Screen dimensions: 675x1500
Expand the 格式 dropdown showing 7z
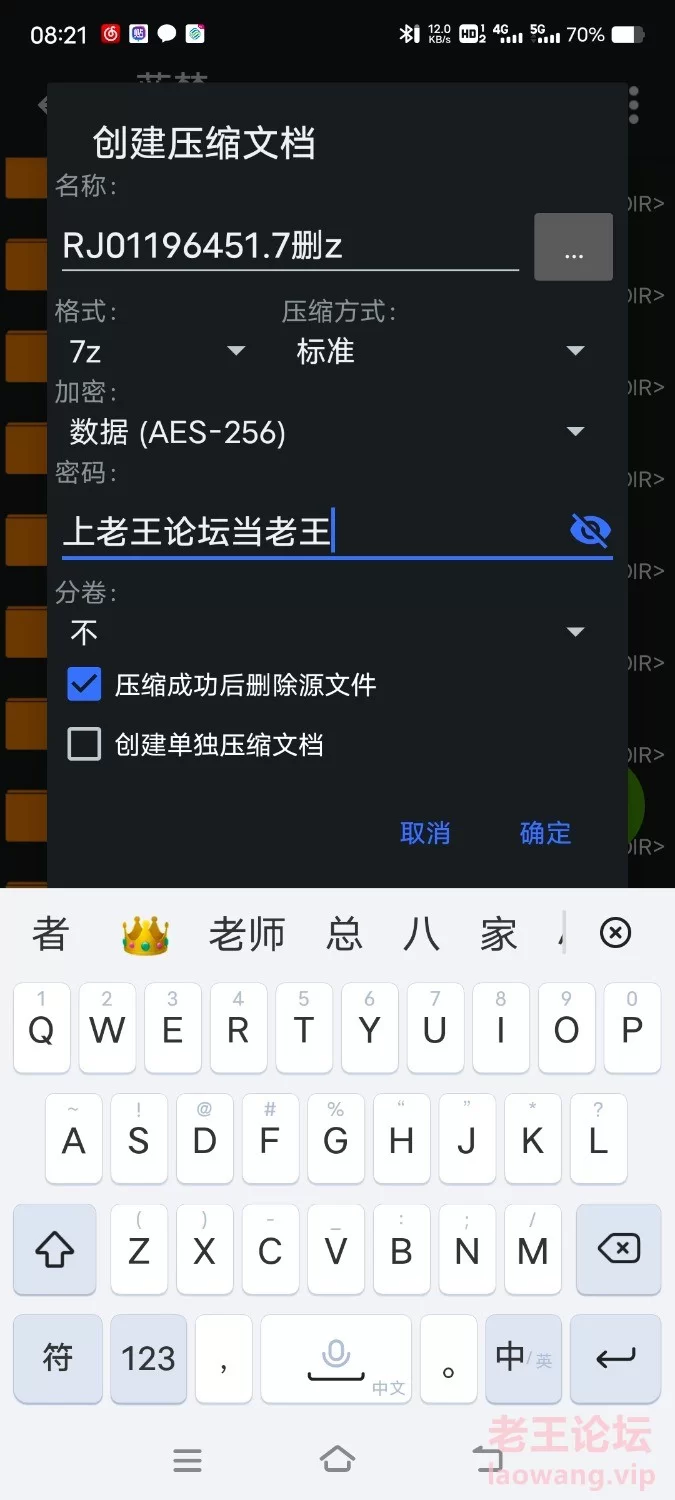pos(157,351)
